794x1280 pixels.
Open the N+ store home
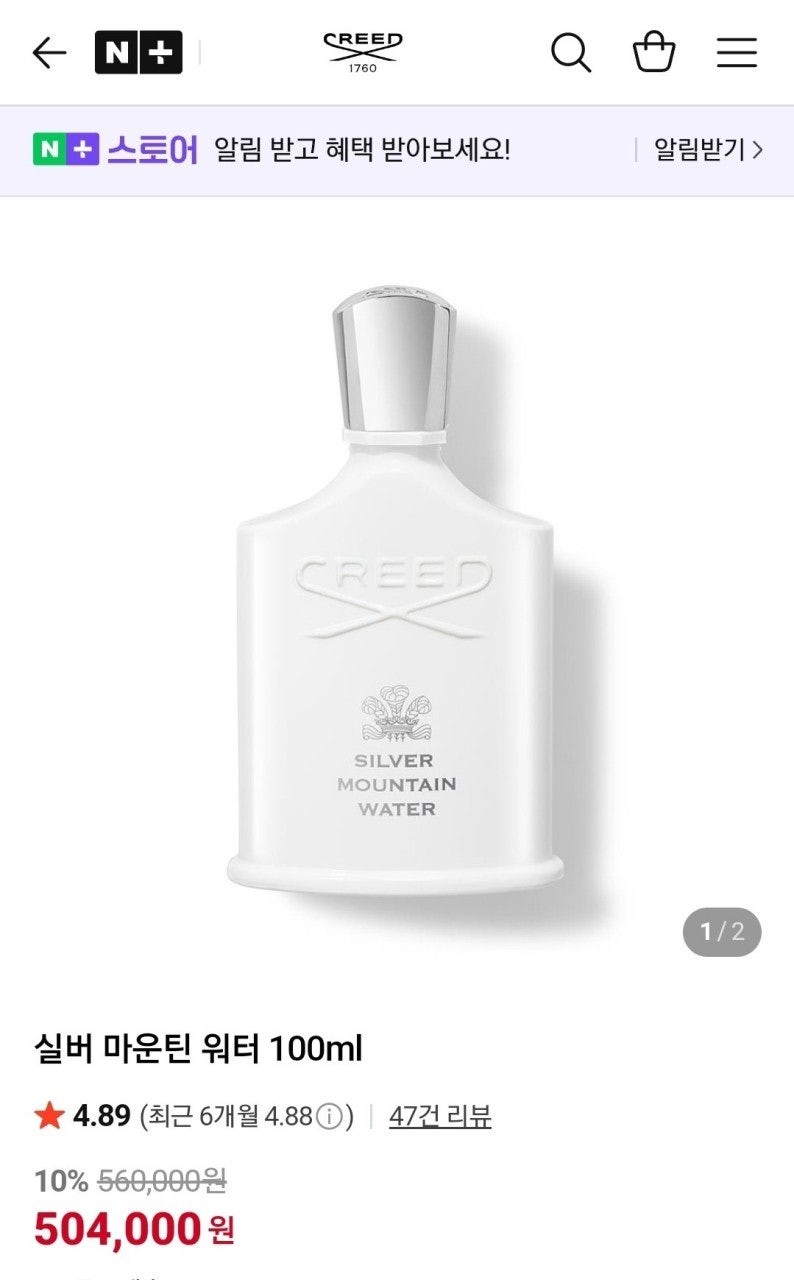[138, 53]
